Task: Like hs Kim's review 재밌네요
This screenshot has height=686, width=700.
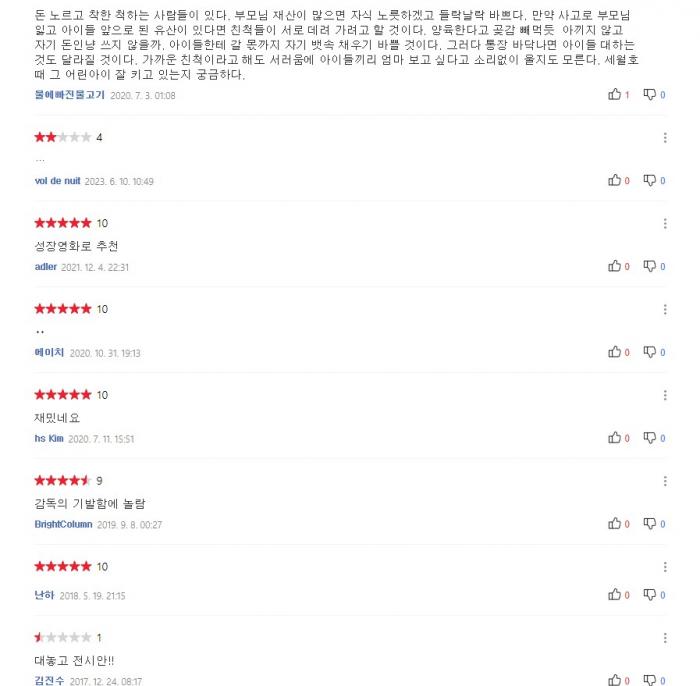Action: 614,438
